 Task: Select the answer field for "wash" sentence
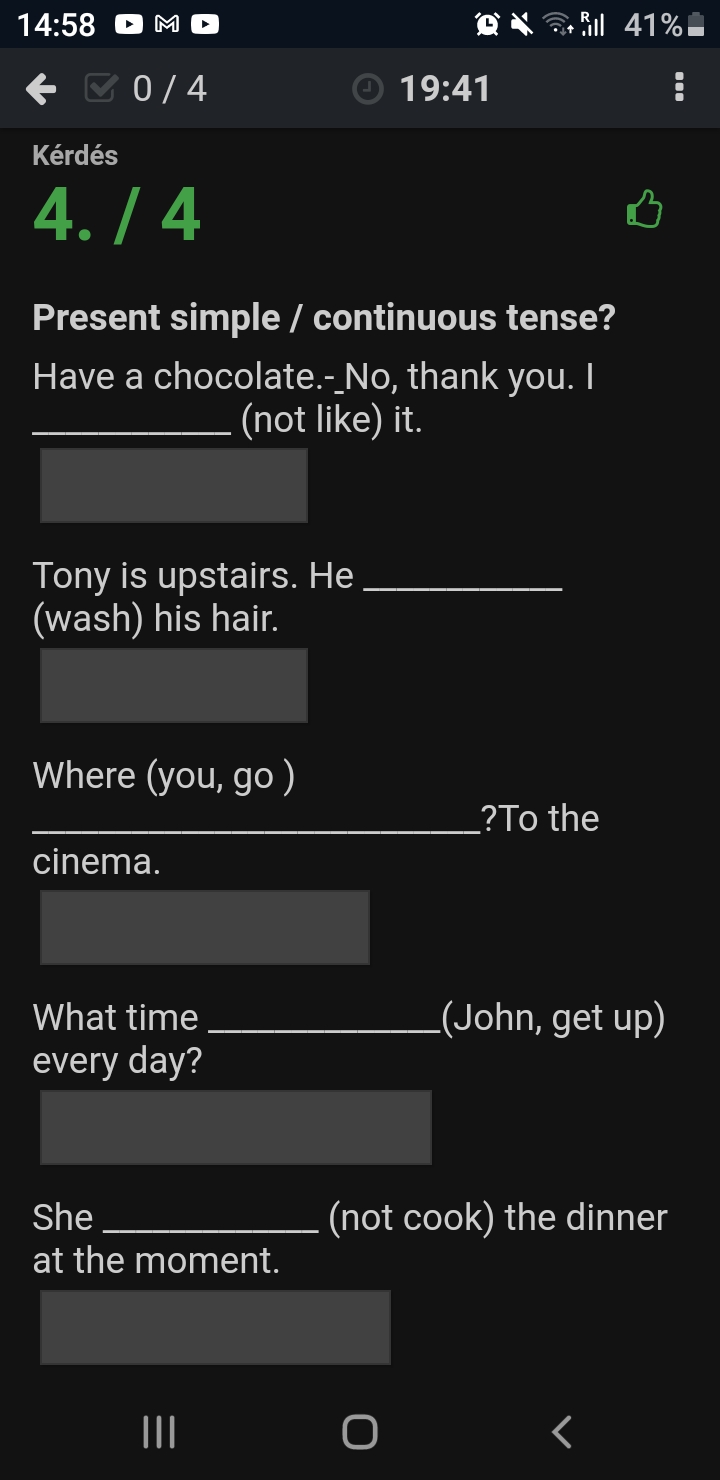click(x=174, y=686)
